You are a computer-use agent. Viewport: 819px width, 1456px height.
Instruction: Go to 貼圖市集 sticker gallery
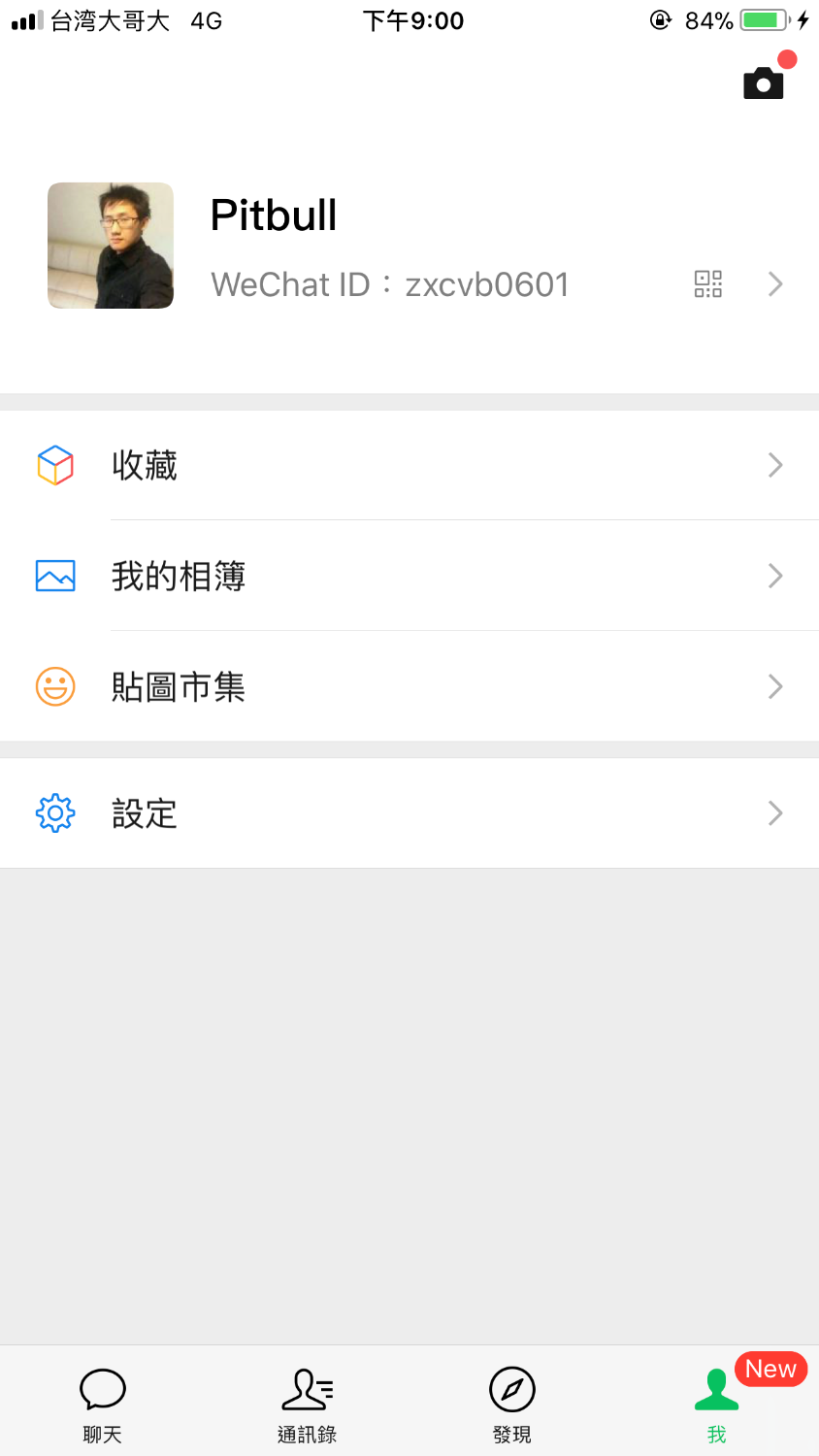(409, 686)
